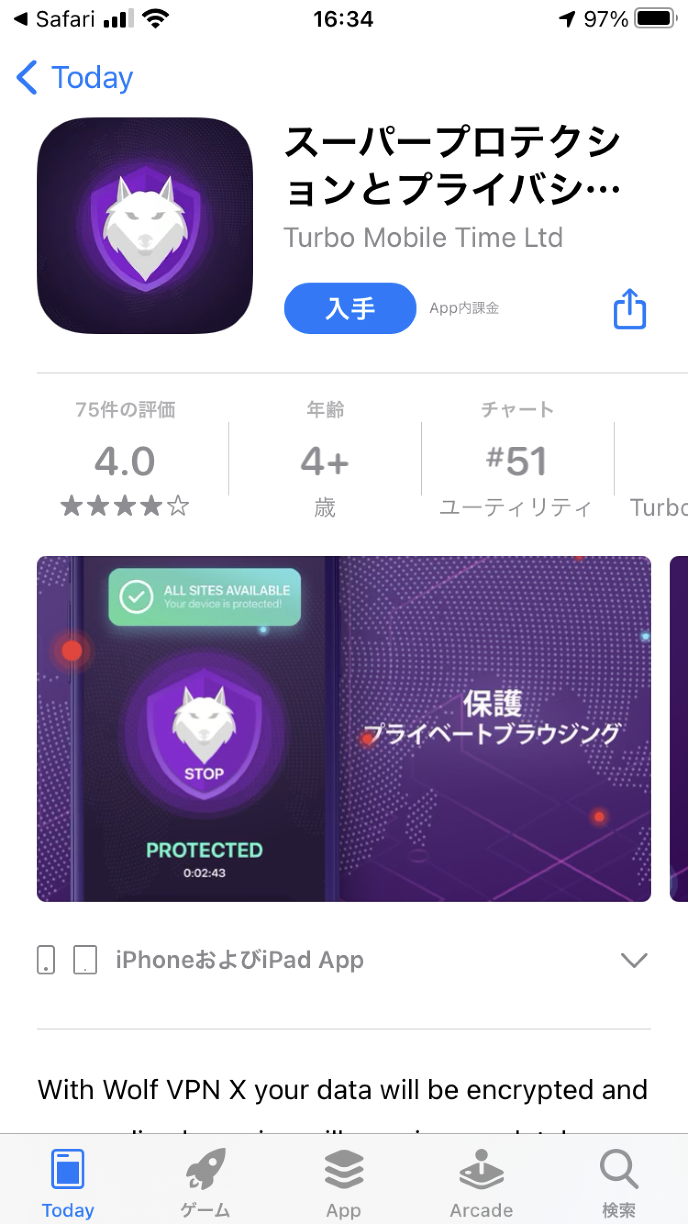Open the 75件の評価 ratings section
Viewport: 688px width, 1224px height.
[x=125, y=462]
